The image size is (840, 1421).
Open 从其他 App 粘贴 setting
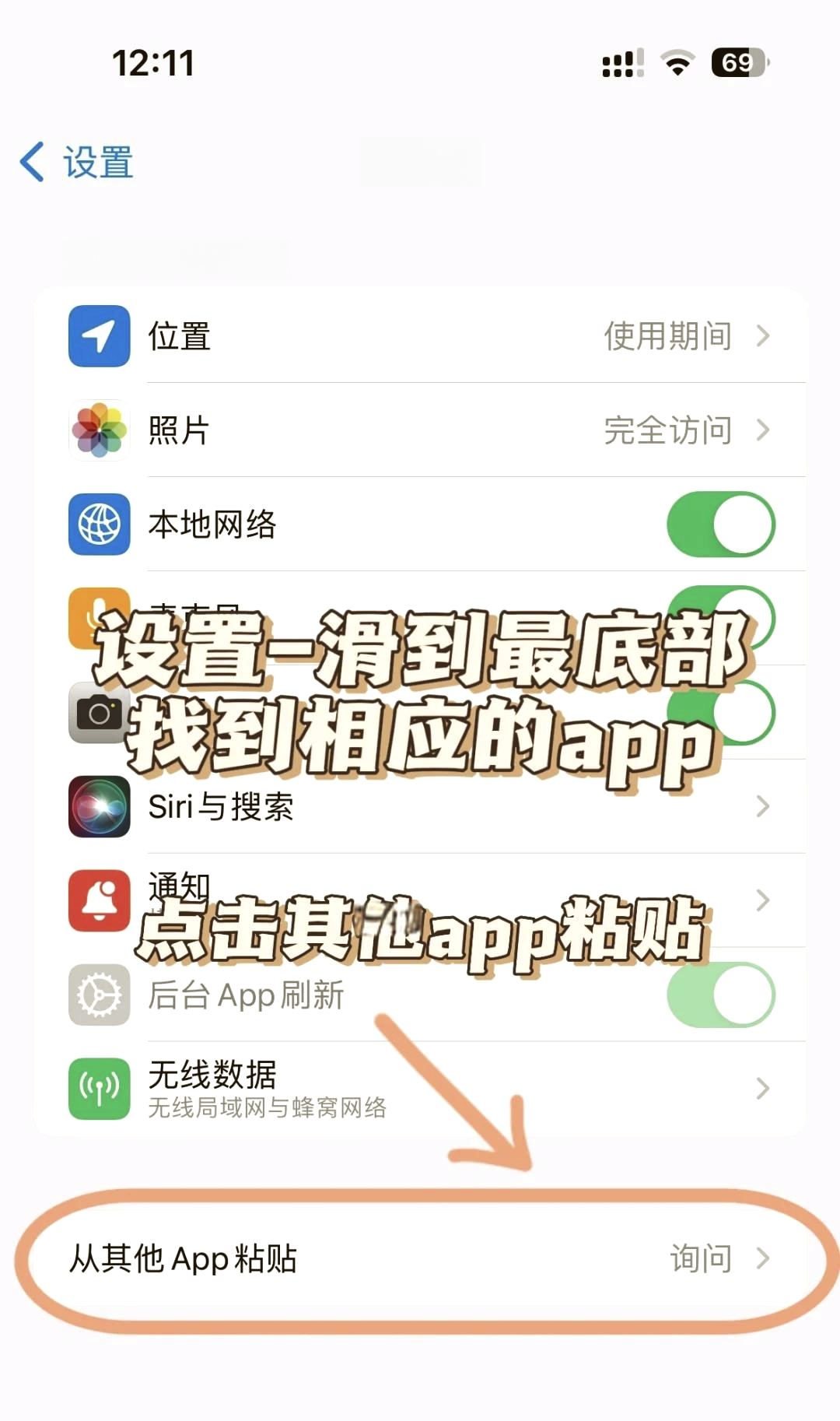tap(420, 1258)
